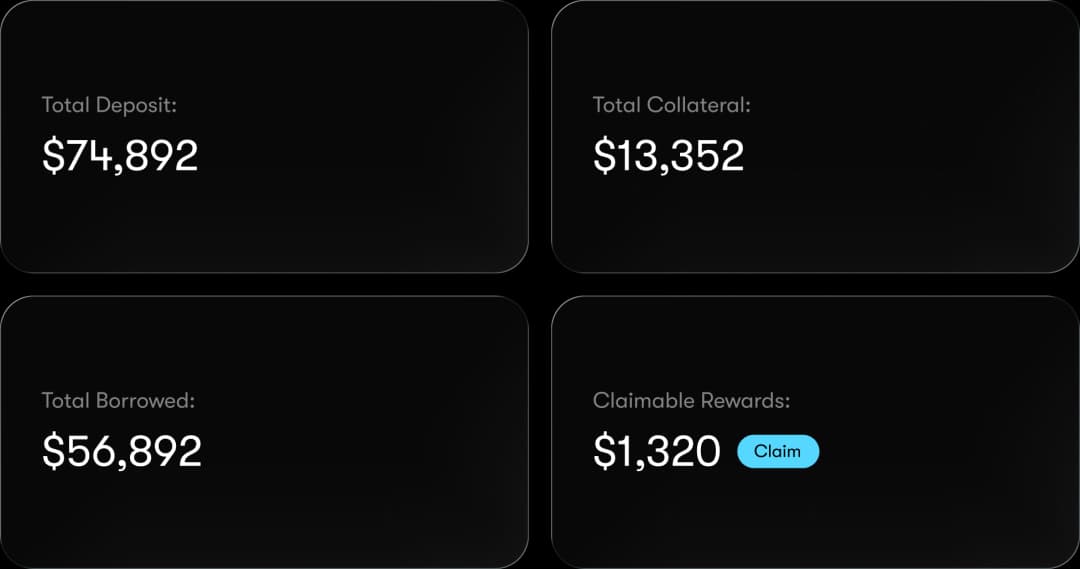Image resolution: width=1080 pixels, height=569 pixels.
Task: Claim the $1,320 rewards
Action: (777, 452)
